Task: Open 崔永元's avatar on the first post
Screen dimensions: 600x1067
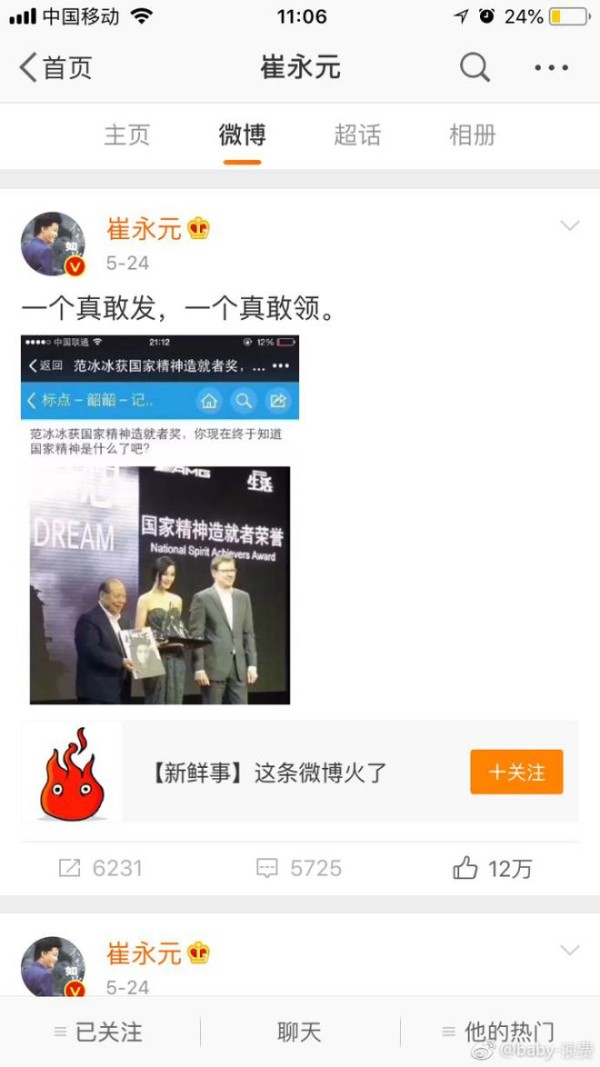Action: tap(53, 243)
